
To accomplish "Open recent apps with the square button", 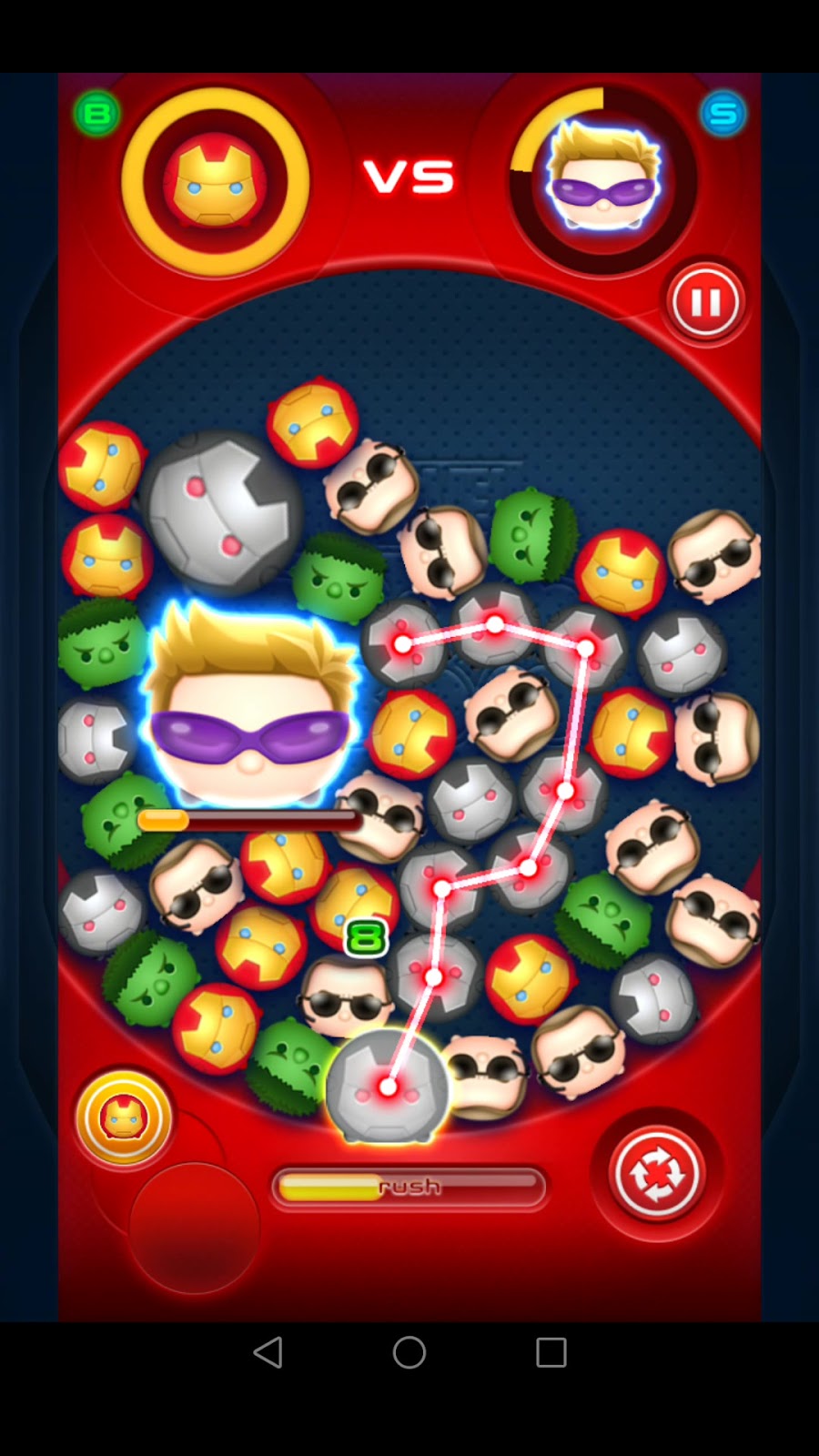I will (x=551, y=1352).
